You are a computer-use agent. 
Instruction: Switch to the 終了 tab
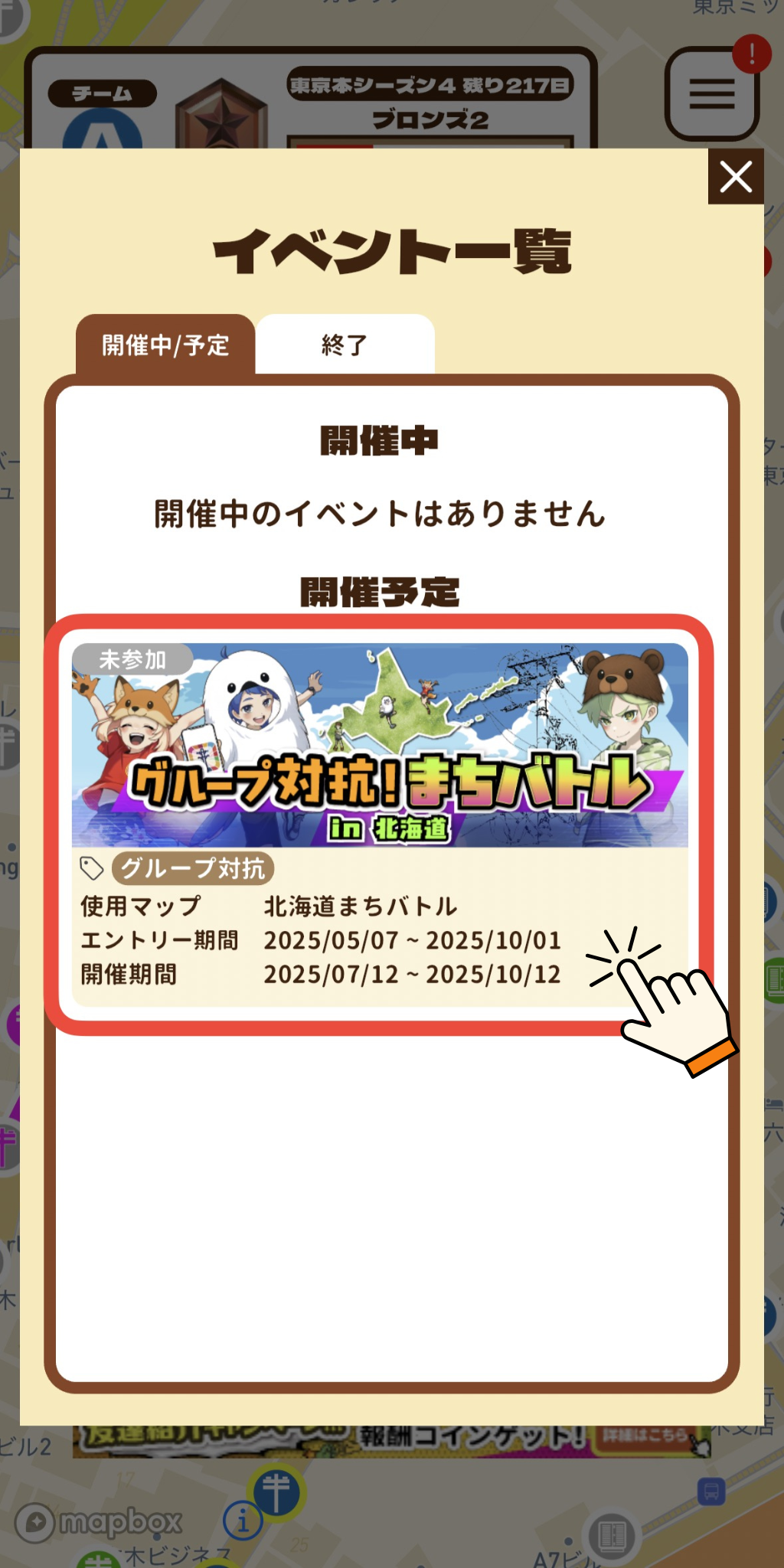click(345, 345)
